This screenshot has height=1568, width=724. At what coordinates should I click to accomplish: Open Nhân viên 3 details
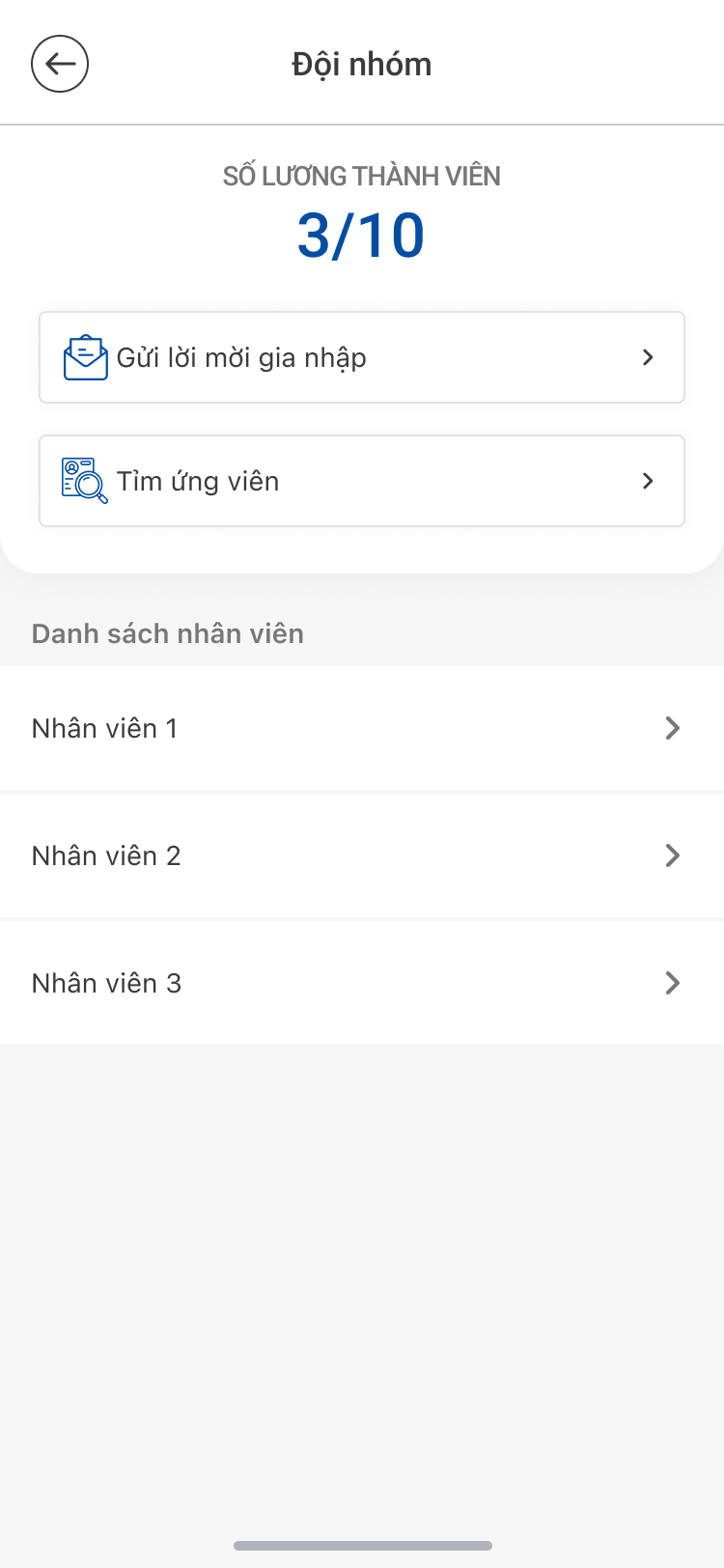point(362,983)
